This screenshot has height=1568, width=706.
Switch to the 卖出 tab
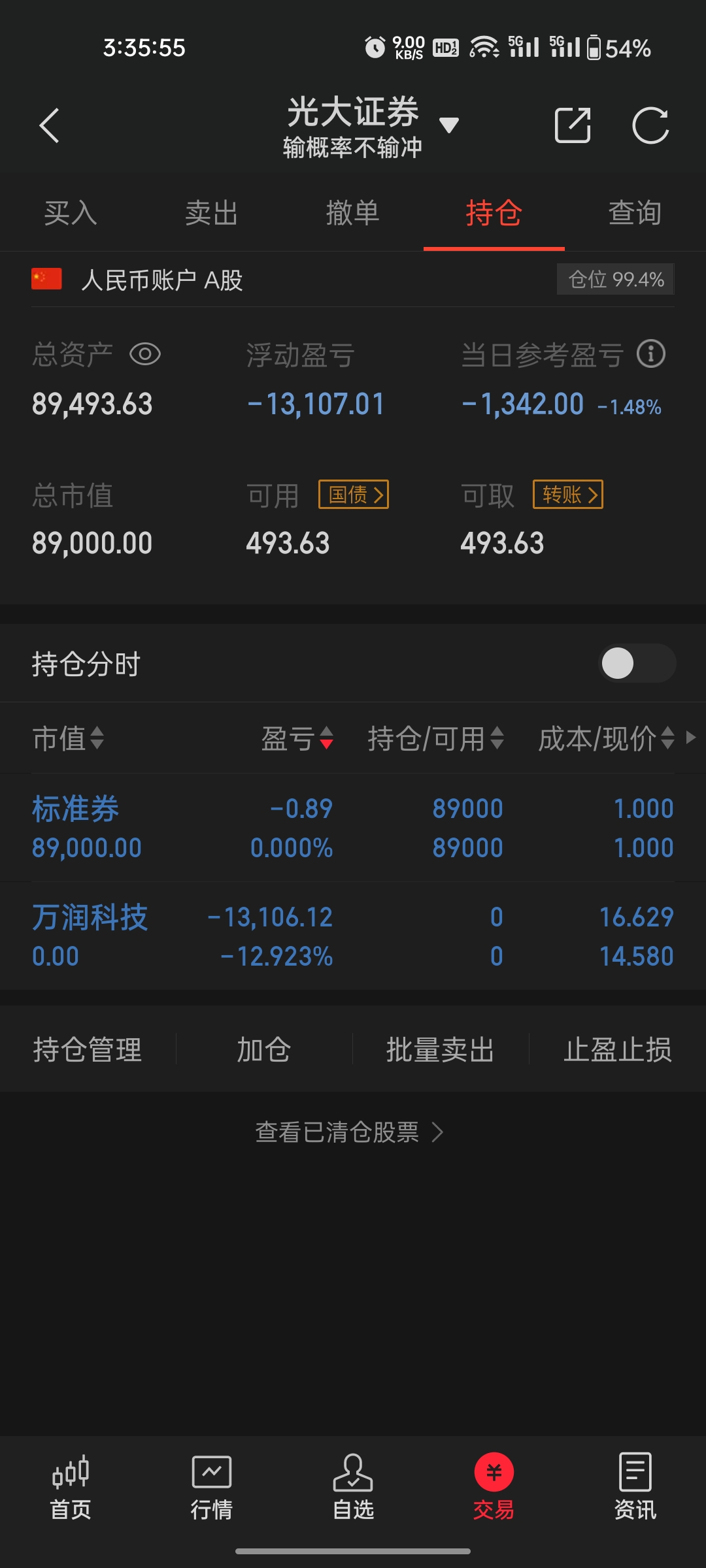(211, 213)
